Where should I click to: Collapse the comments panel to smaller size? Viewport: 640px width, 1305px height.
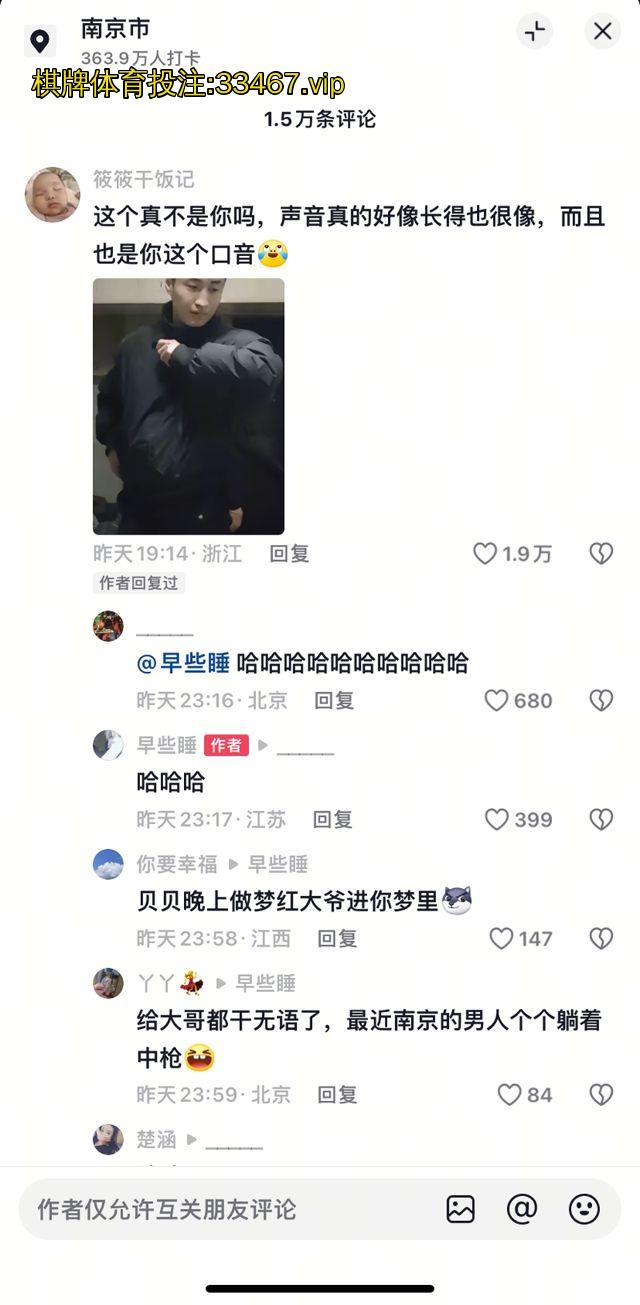(x=535, y=31)
